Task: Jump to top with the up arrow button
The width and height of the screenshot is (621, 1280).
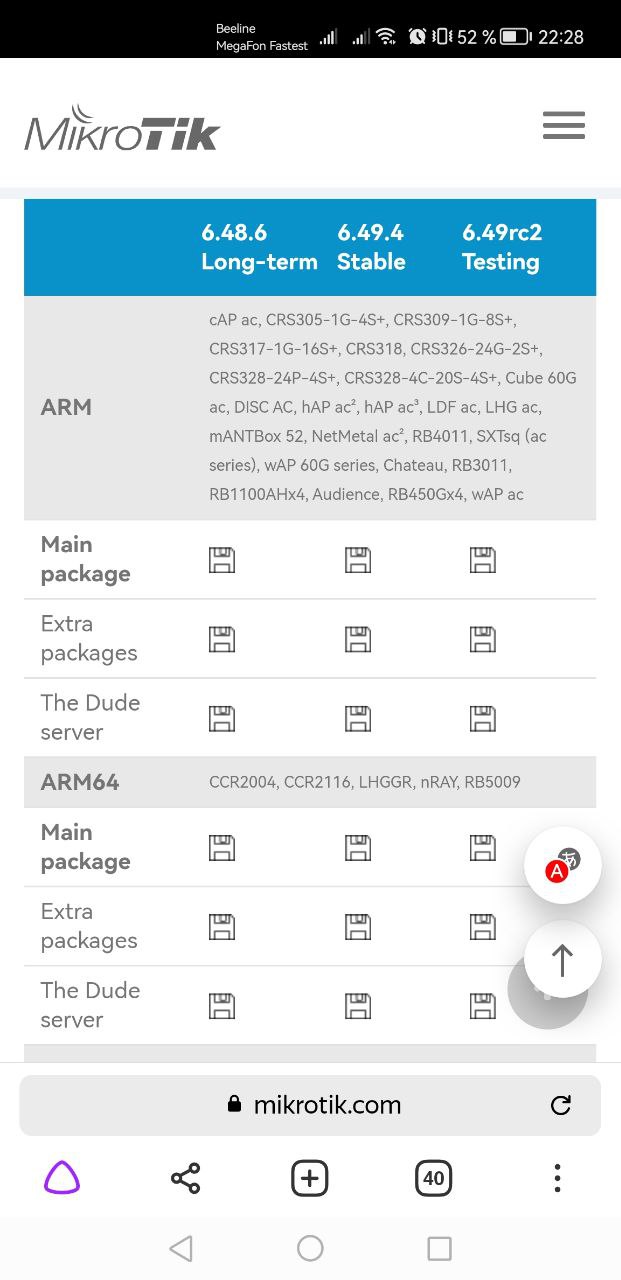Action: point(562,960)
